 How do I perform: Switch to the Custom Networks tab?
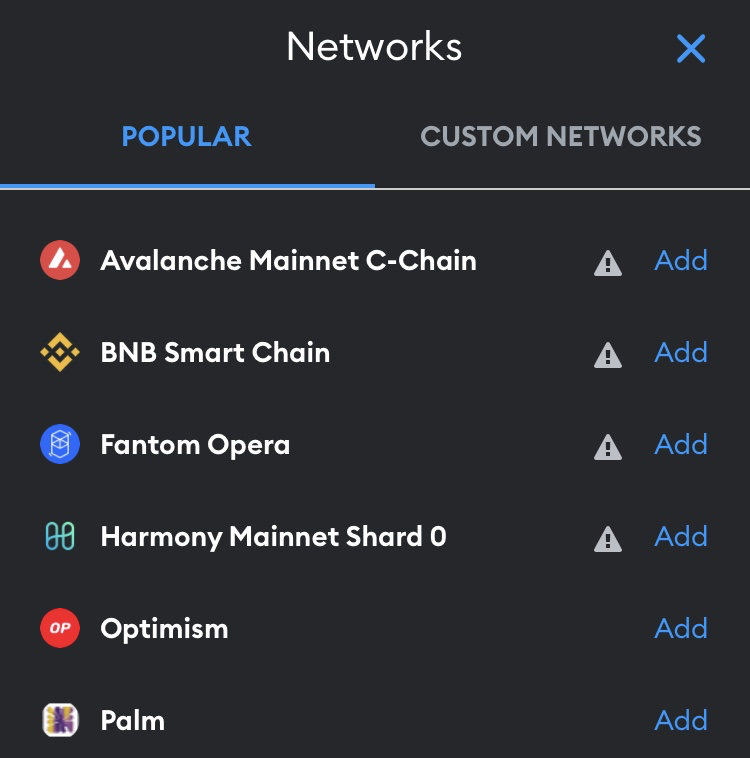click(561, 136)
